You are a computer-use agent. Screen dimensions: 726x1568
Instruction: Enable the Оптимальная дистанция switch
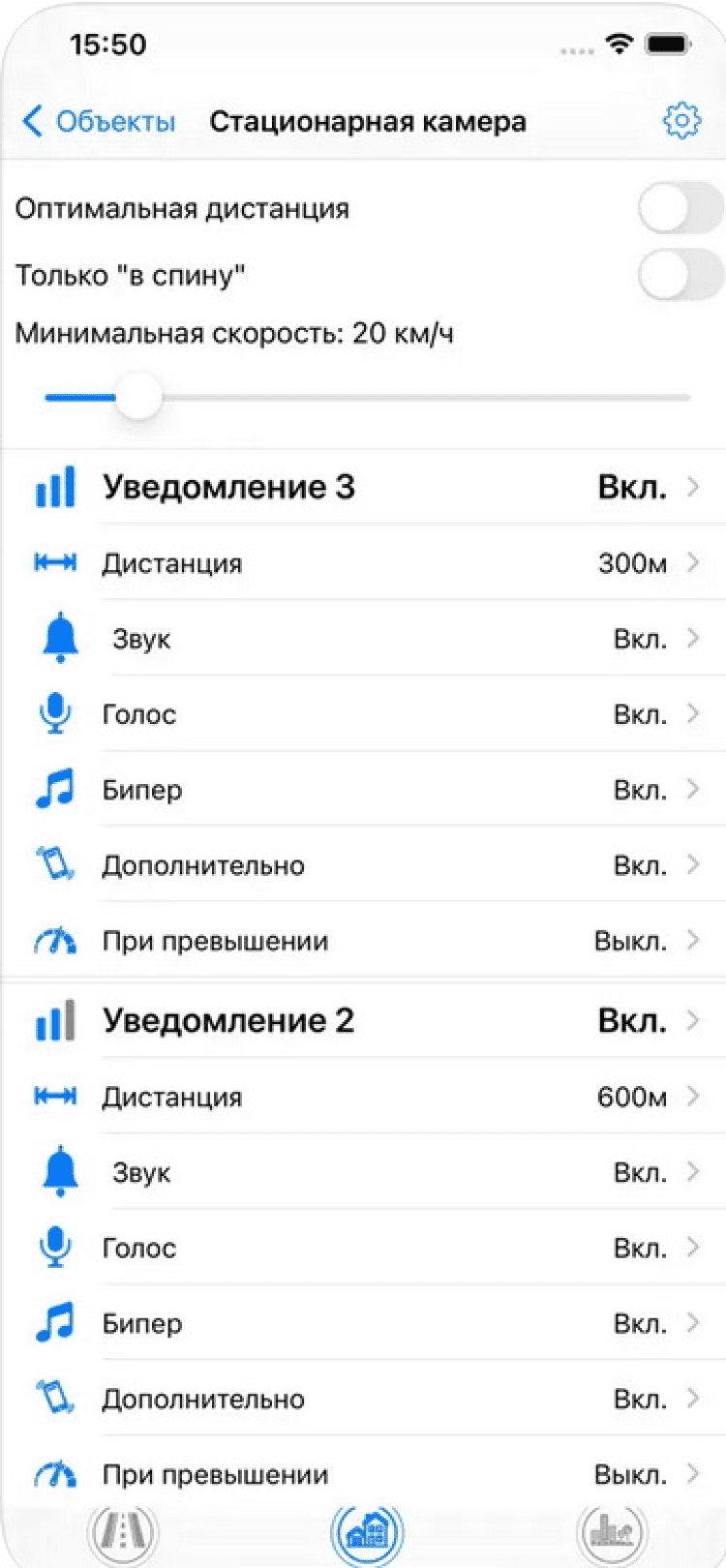(x=679, y=209)
